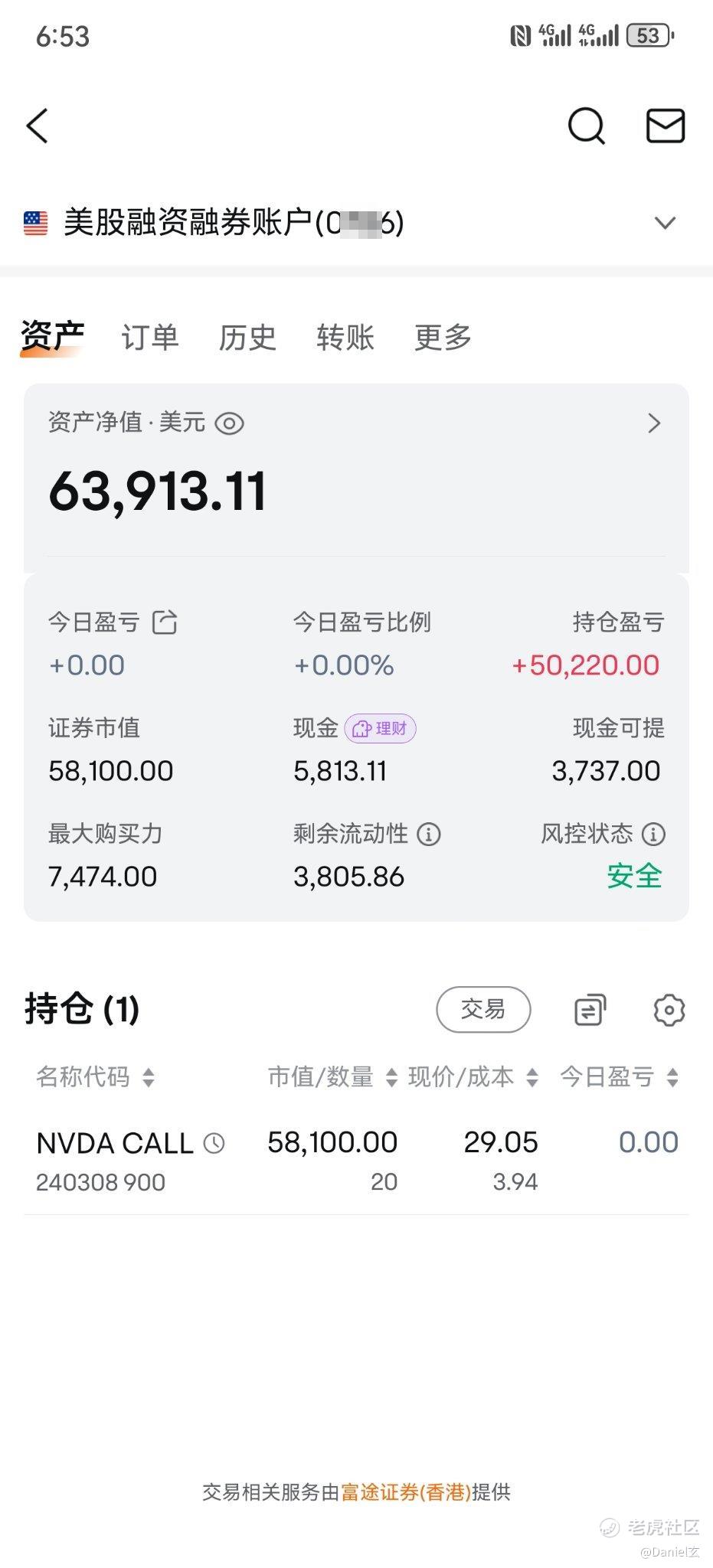Open holdings settings gear

click(669, 1010)
